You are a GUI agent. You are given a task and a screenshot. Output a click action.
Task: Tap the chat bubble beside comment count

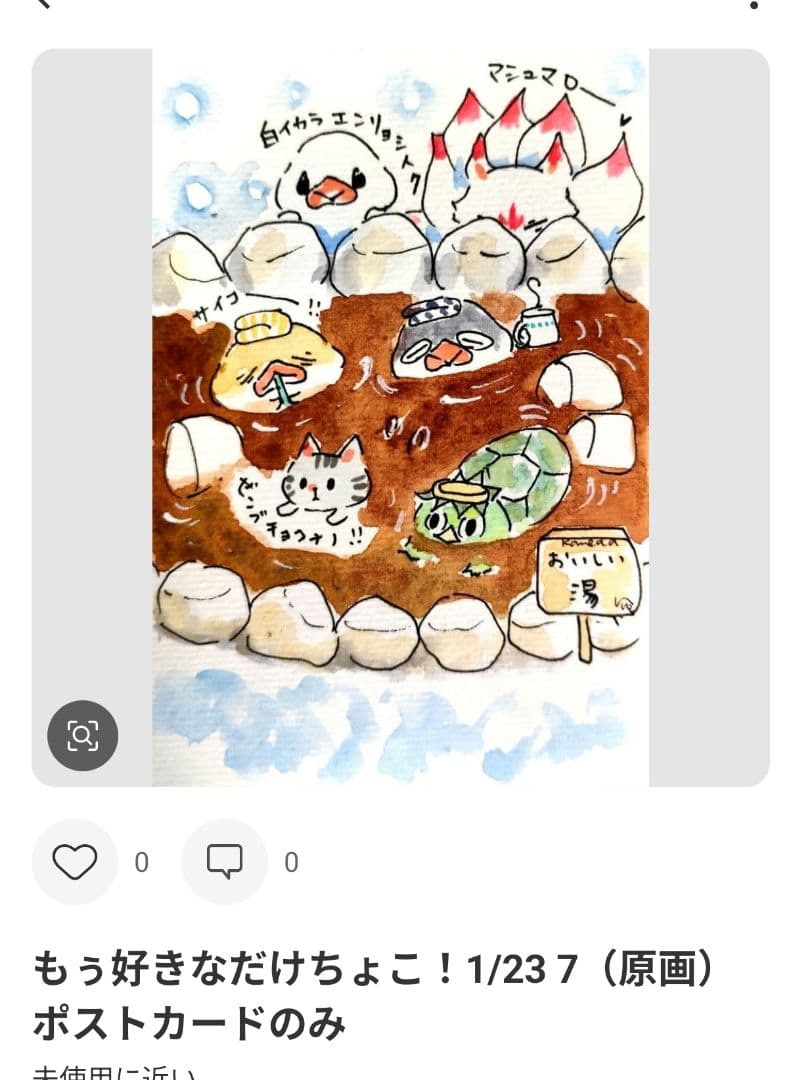(x=224, y=858)
